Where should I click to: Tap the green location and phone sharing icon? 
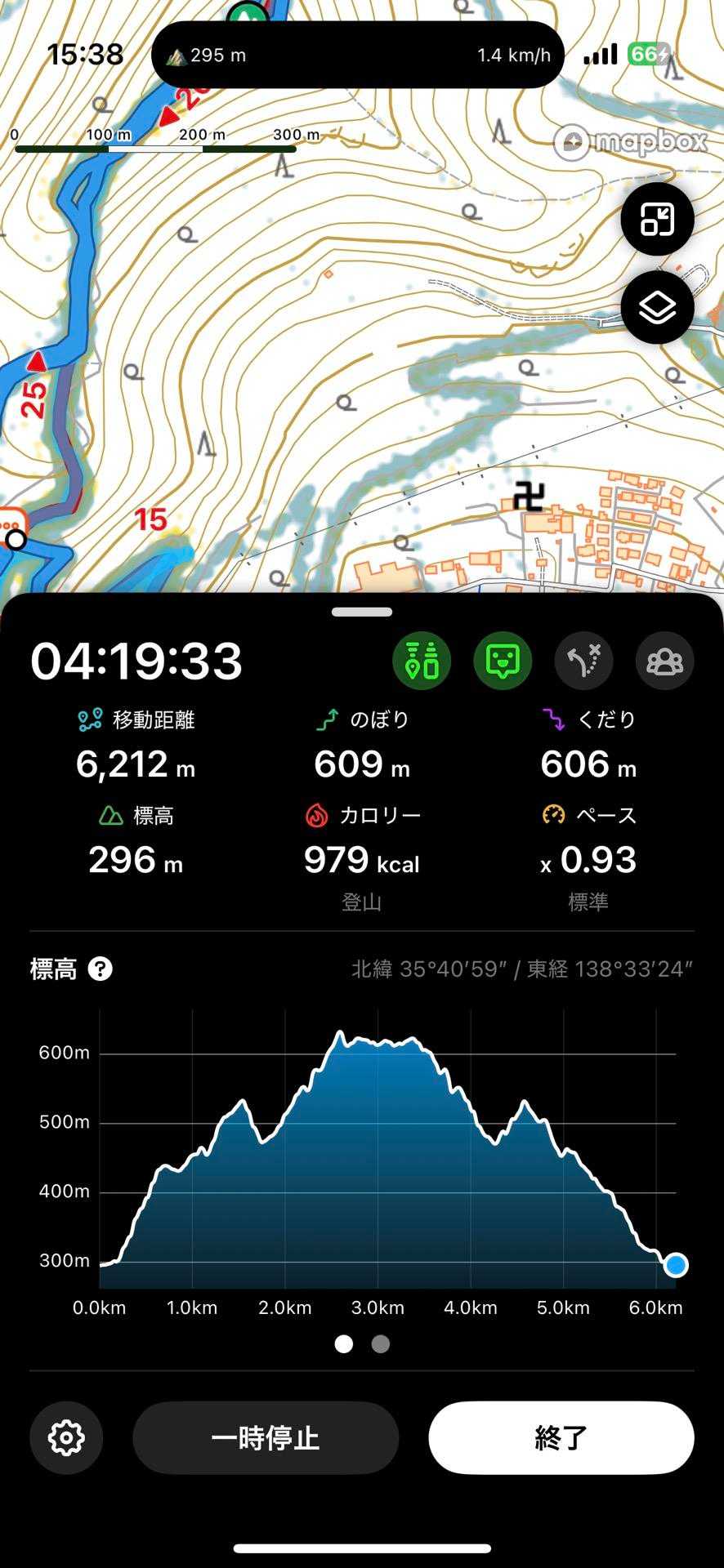(422, 661)
